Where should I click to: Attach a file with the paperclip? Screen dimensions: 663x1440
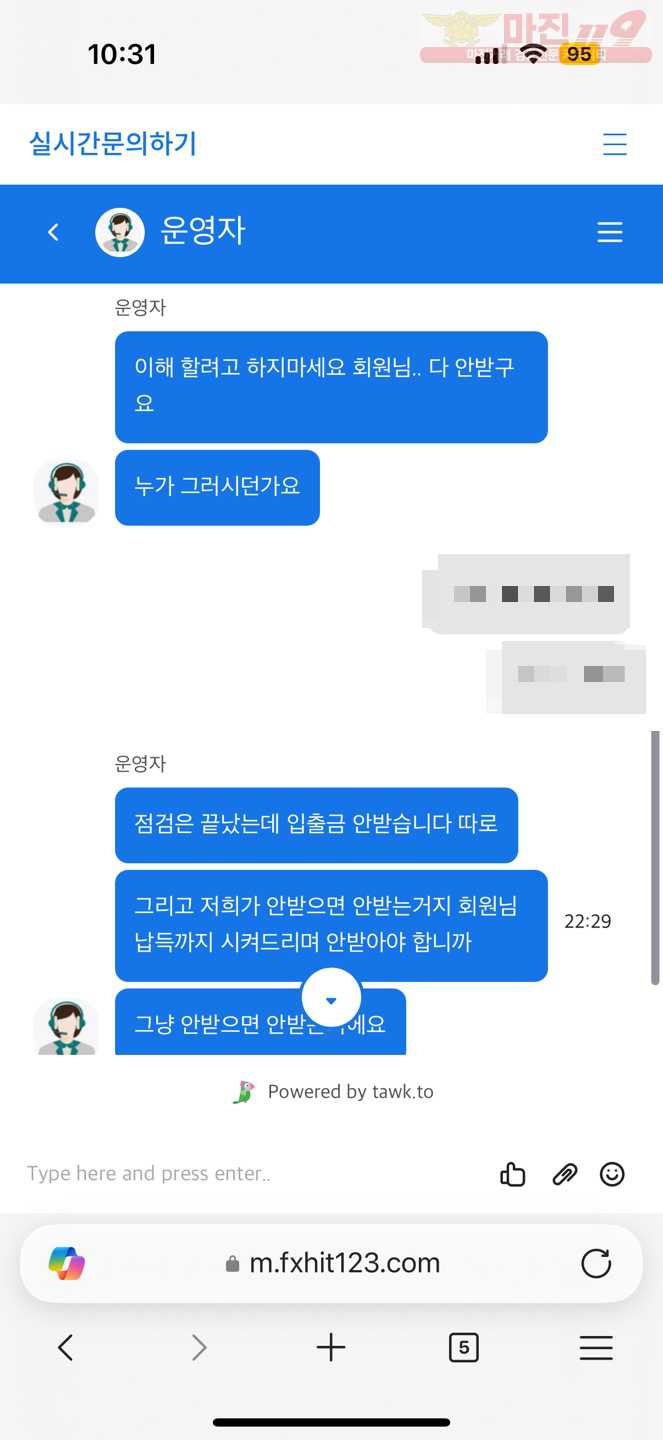565,1174
